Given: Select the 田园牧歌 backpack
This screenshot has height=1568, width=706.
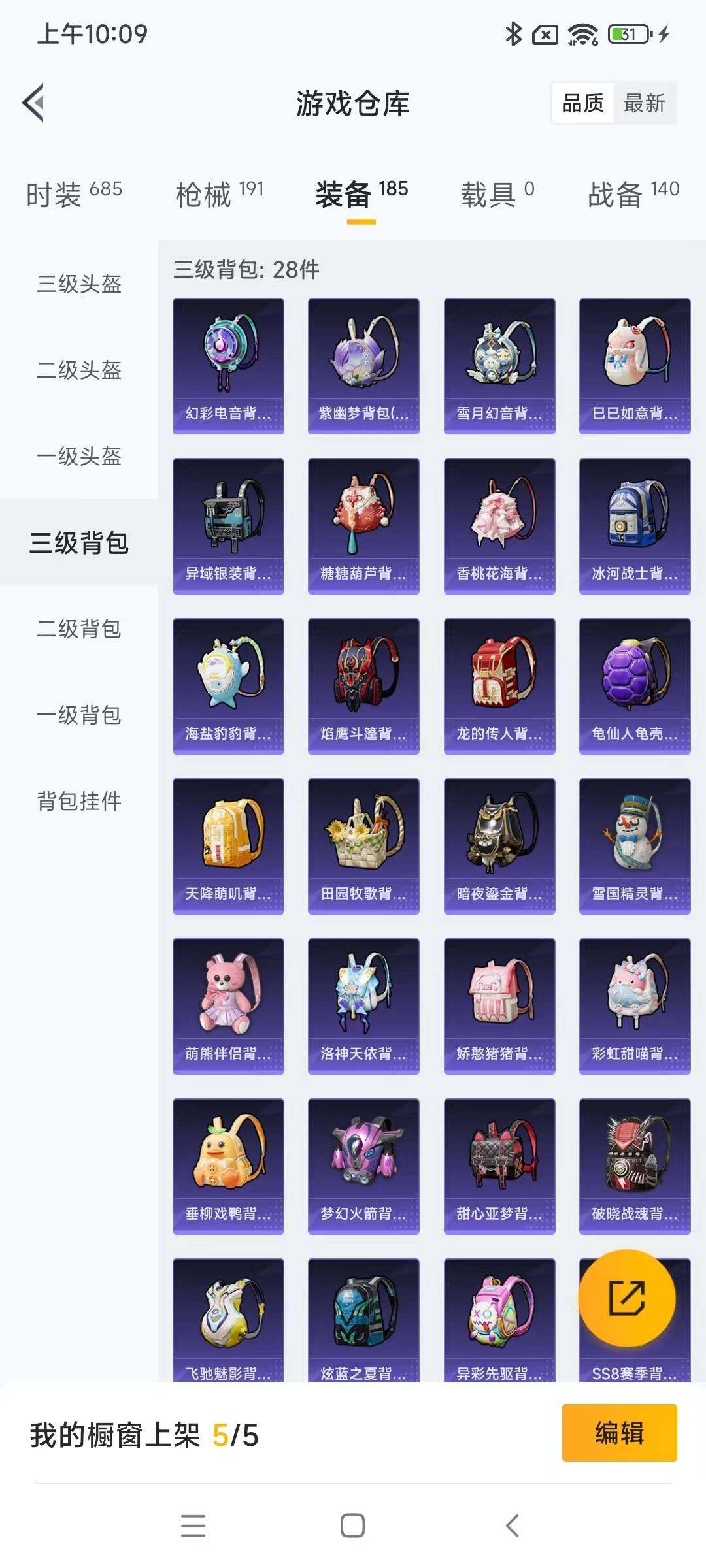Looking at the screenshot, I should click(x=363, y=846).
